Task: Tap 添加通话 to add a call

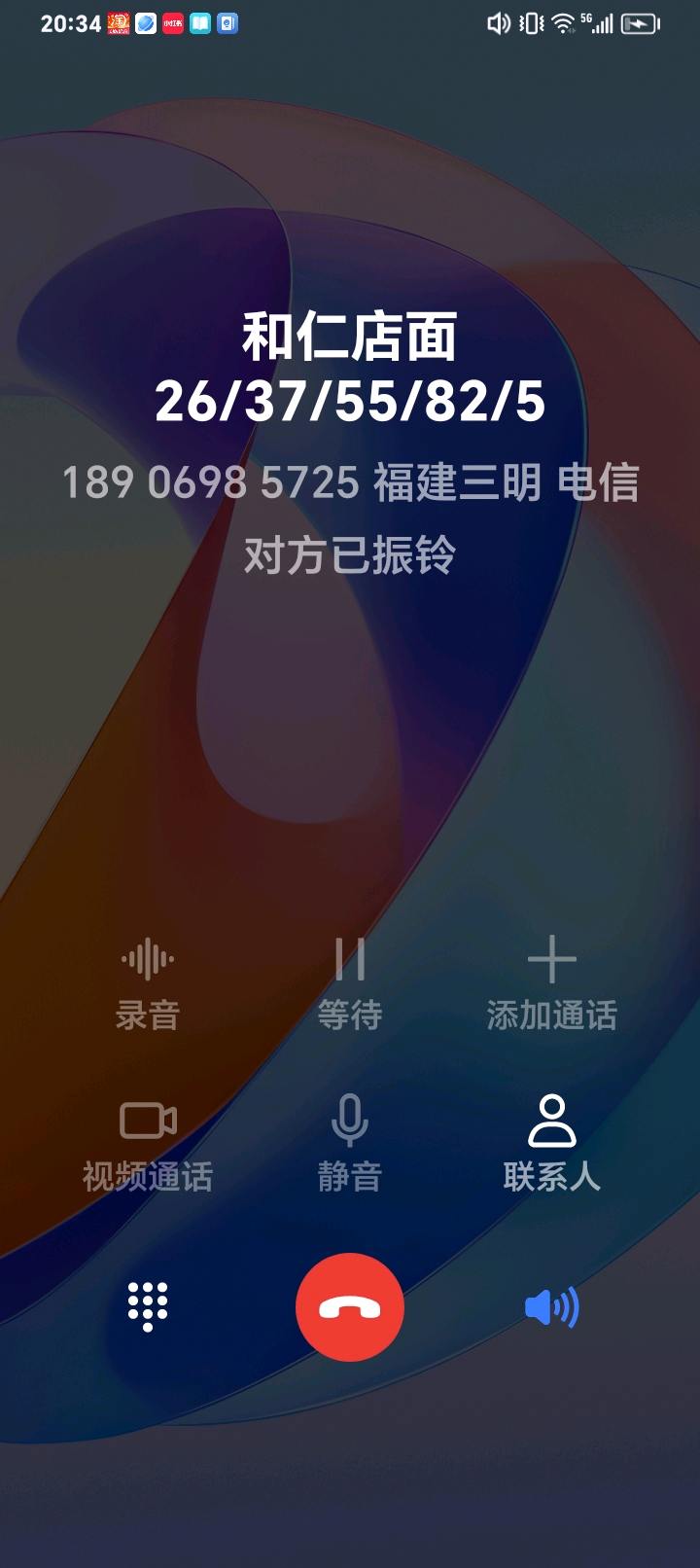Action: pyautogui.click(x=551, y=980)
